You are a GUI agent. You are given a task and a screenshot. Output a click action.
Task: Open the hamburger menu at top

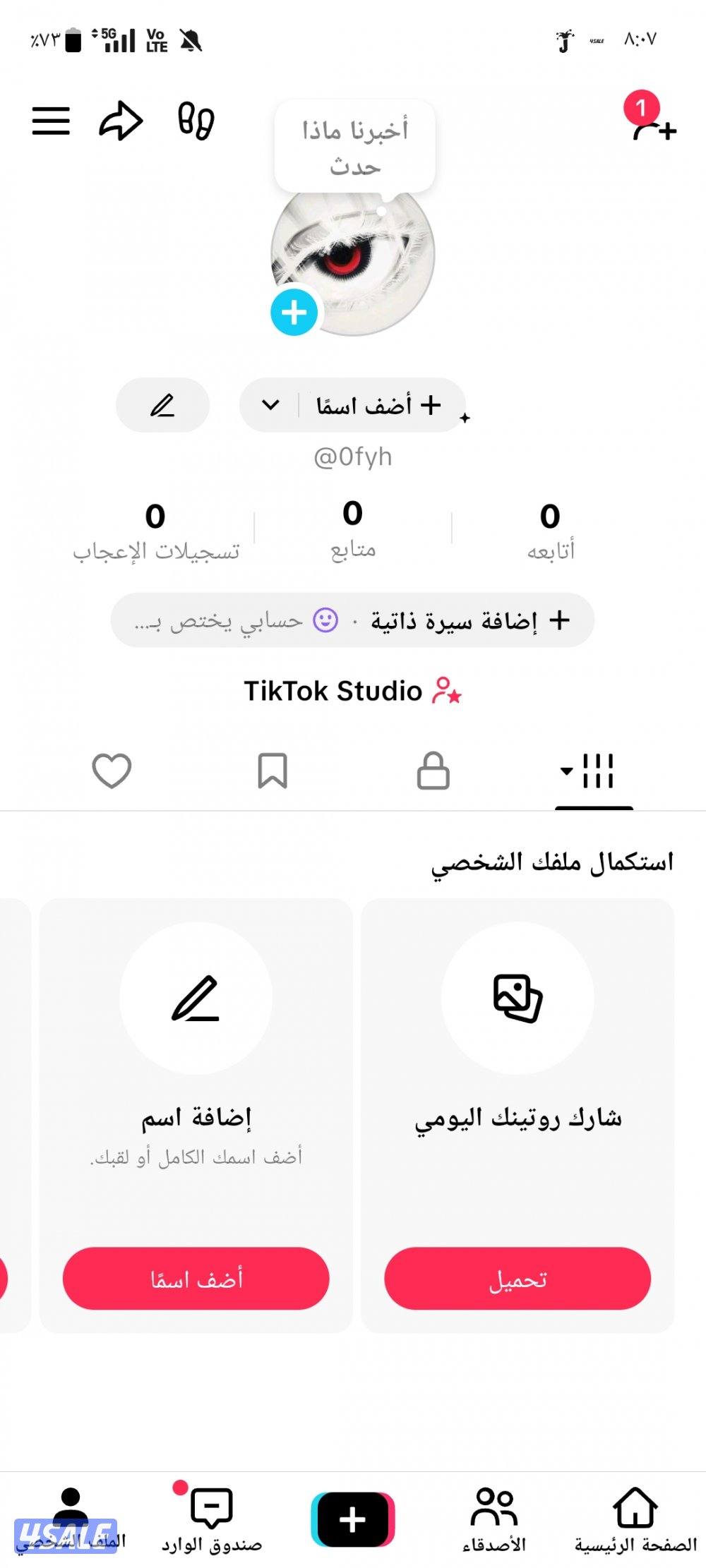(x=52, y=120)
